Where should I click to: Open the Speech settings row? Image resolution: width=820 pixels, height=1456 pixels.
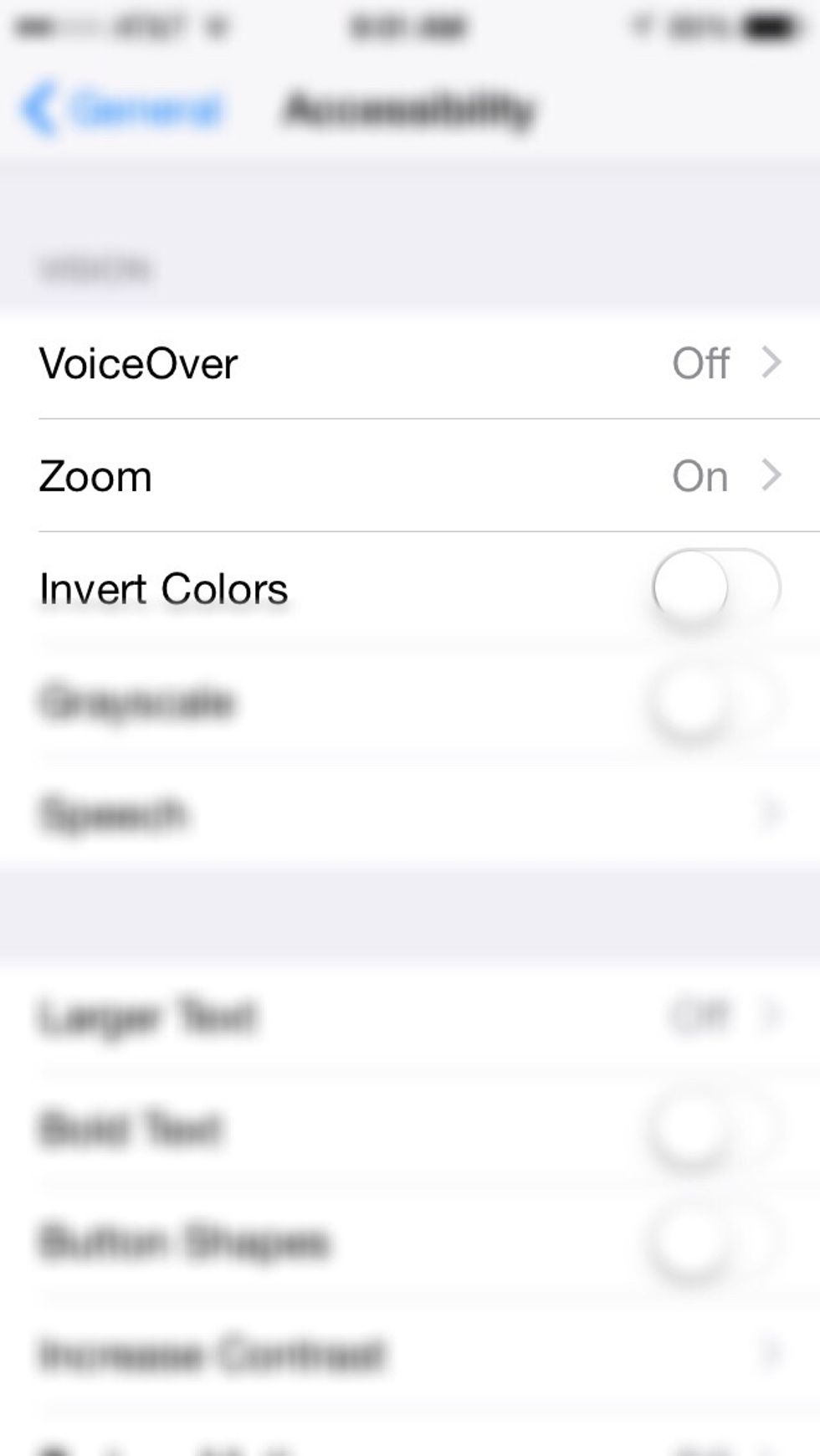click(410, 813)
